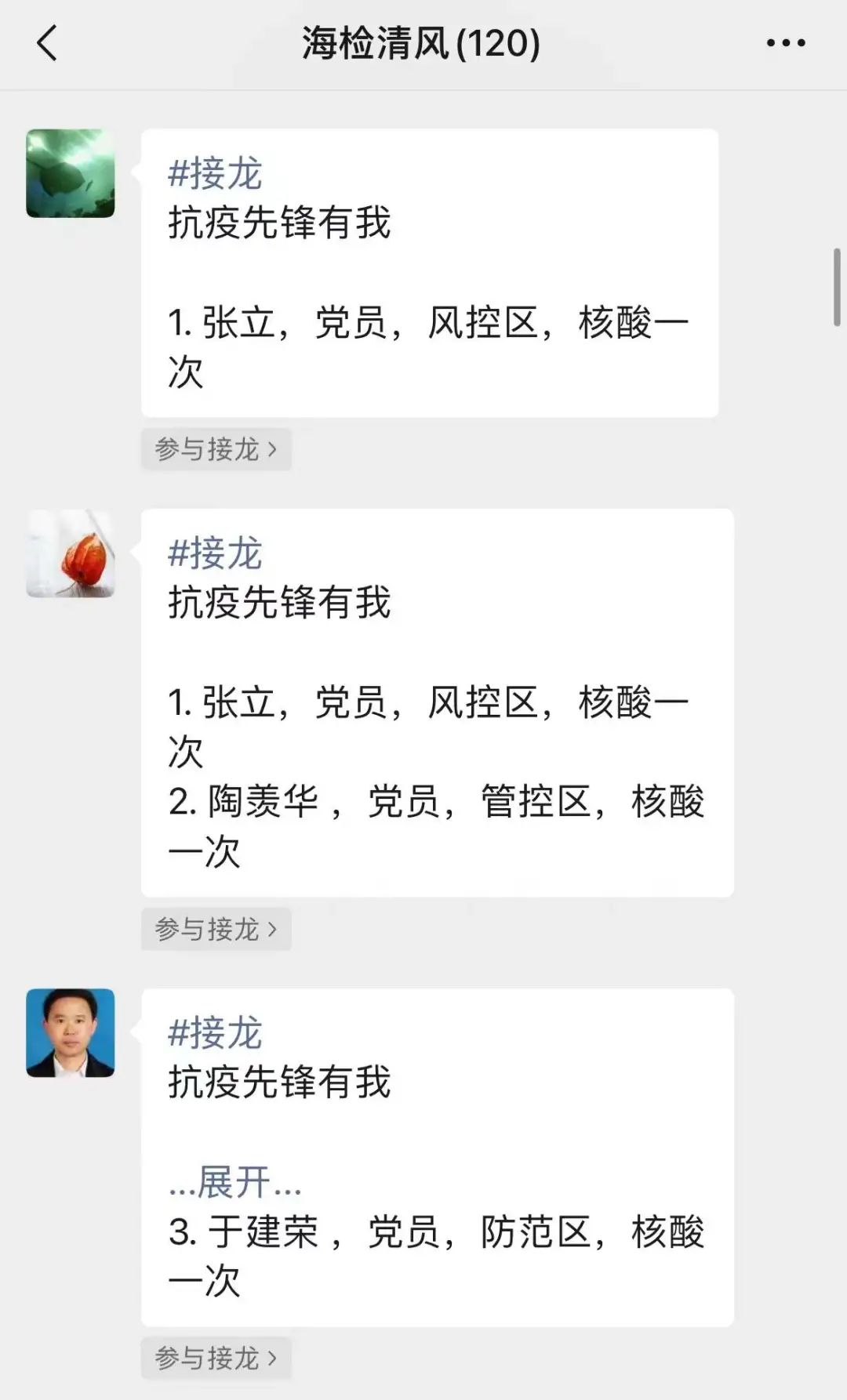Open the red lantern fruit avatar's profile
The width and height of the screenshot is (847, 1400).
click(71, 553)
